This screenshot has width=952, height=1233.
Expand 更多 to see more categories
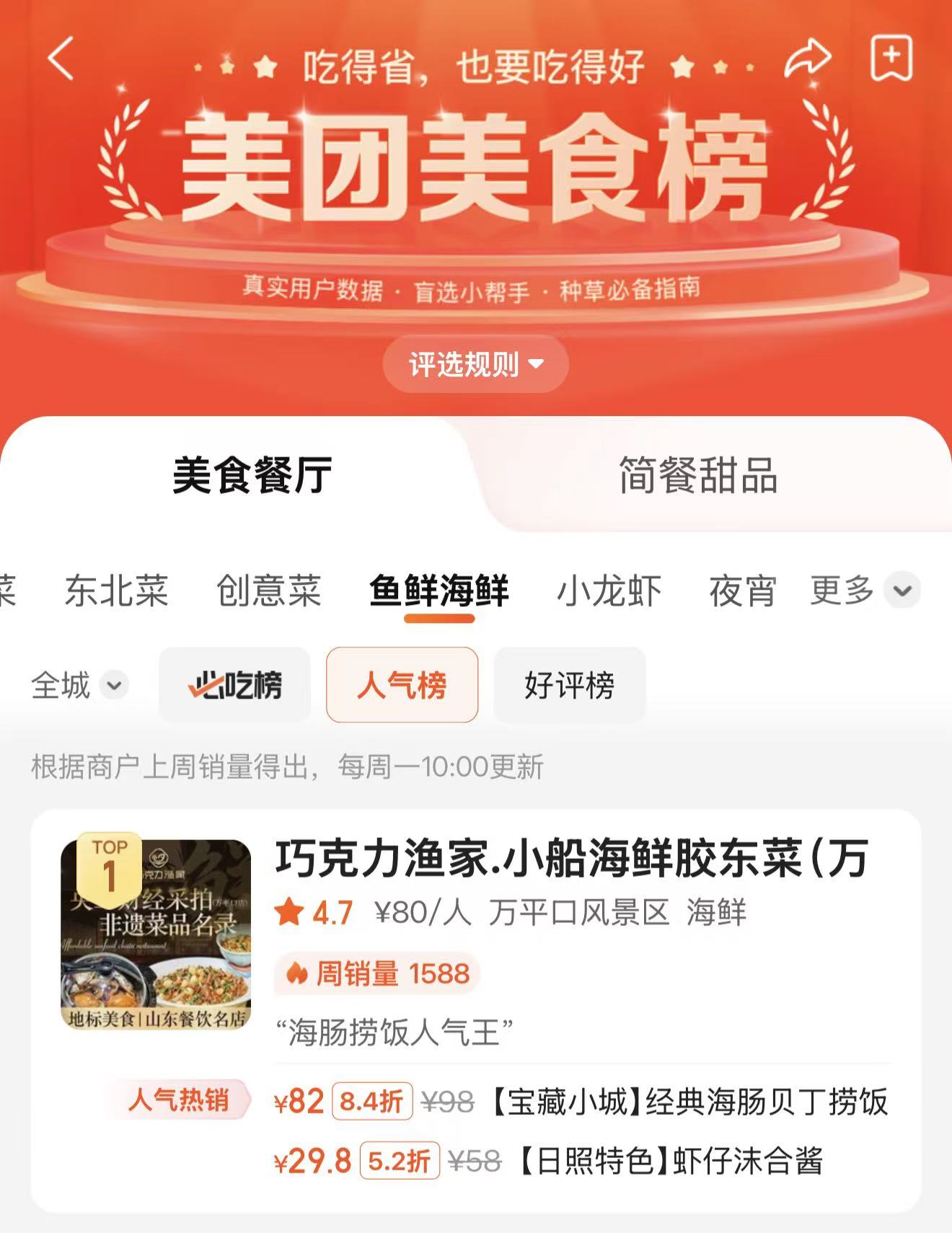(863, 591)
